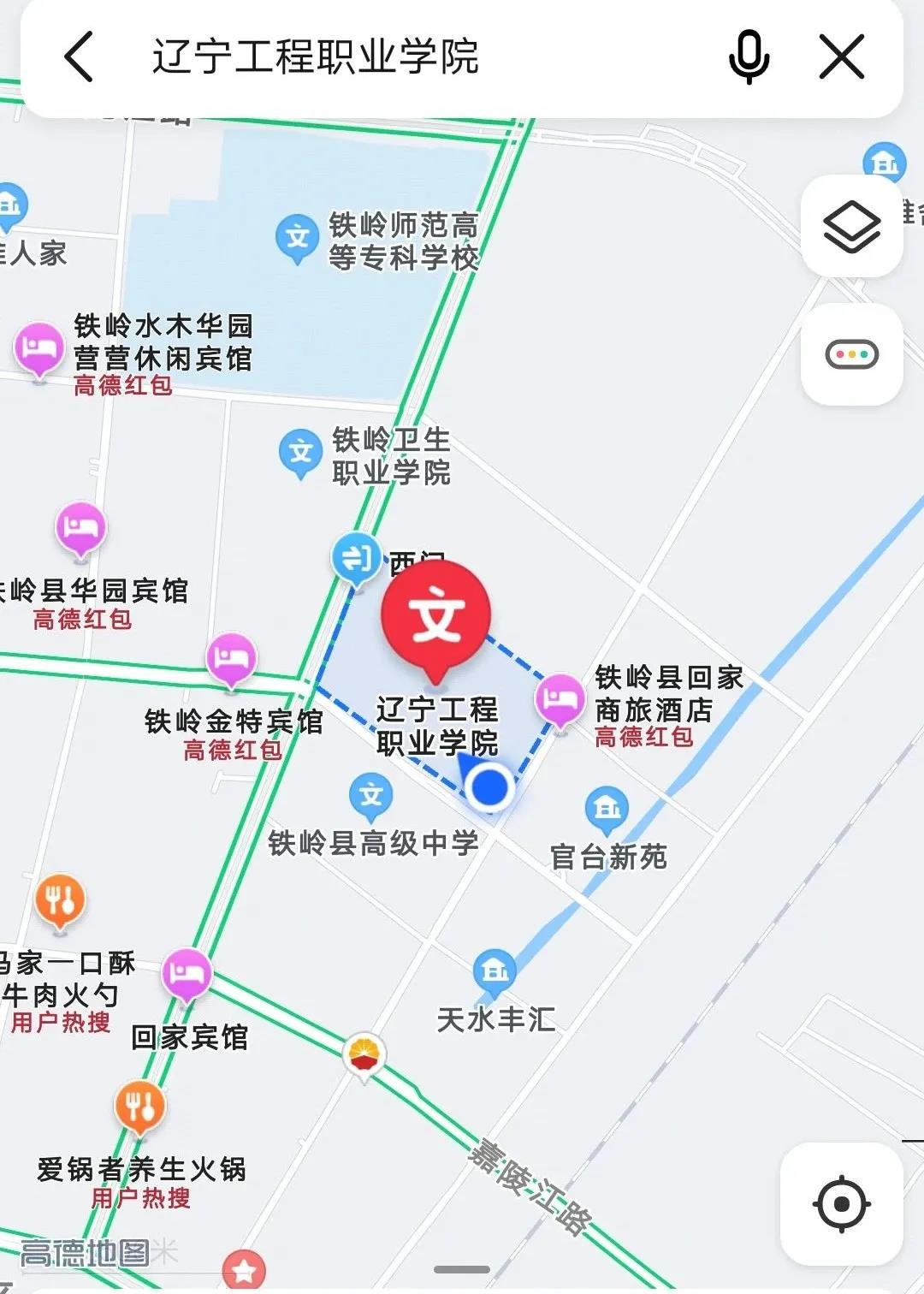Select the 铁岭县回家商旅酒店 hotel pin
924x1294 pixels.
[560, 698]
